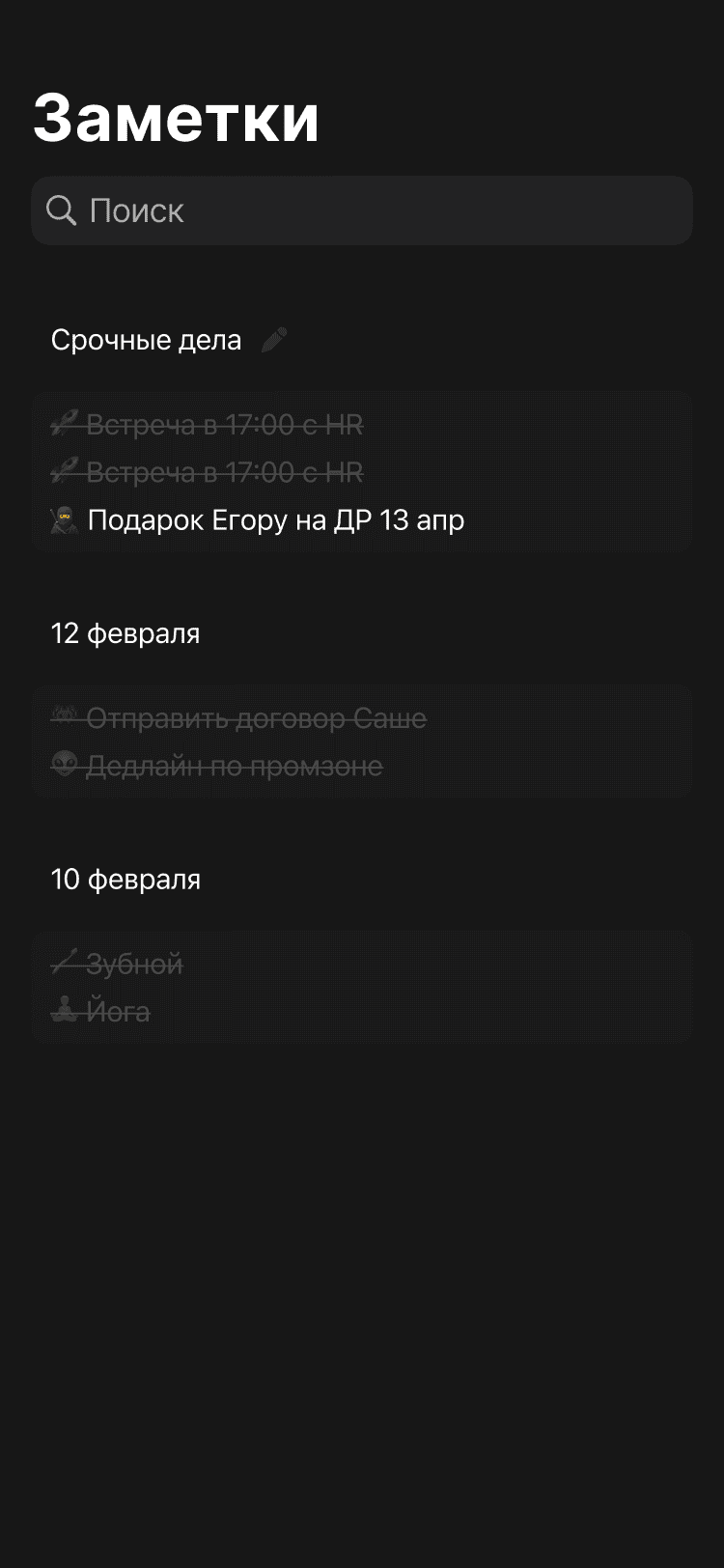This screenshot has width=724, height=1568.
Task: Select the Зубной item
Action: tap(117, 964)
